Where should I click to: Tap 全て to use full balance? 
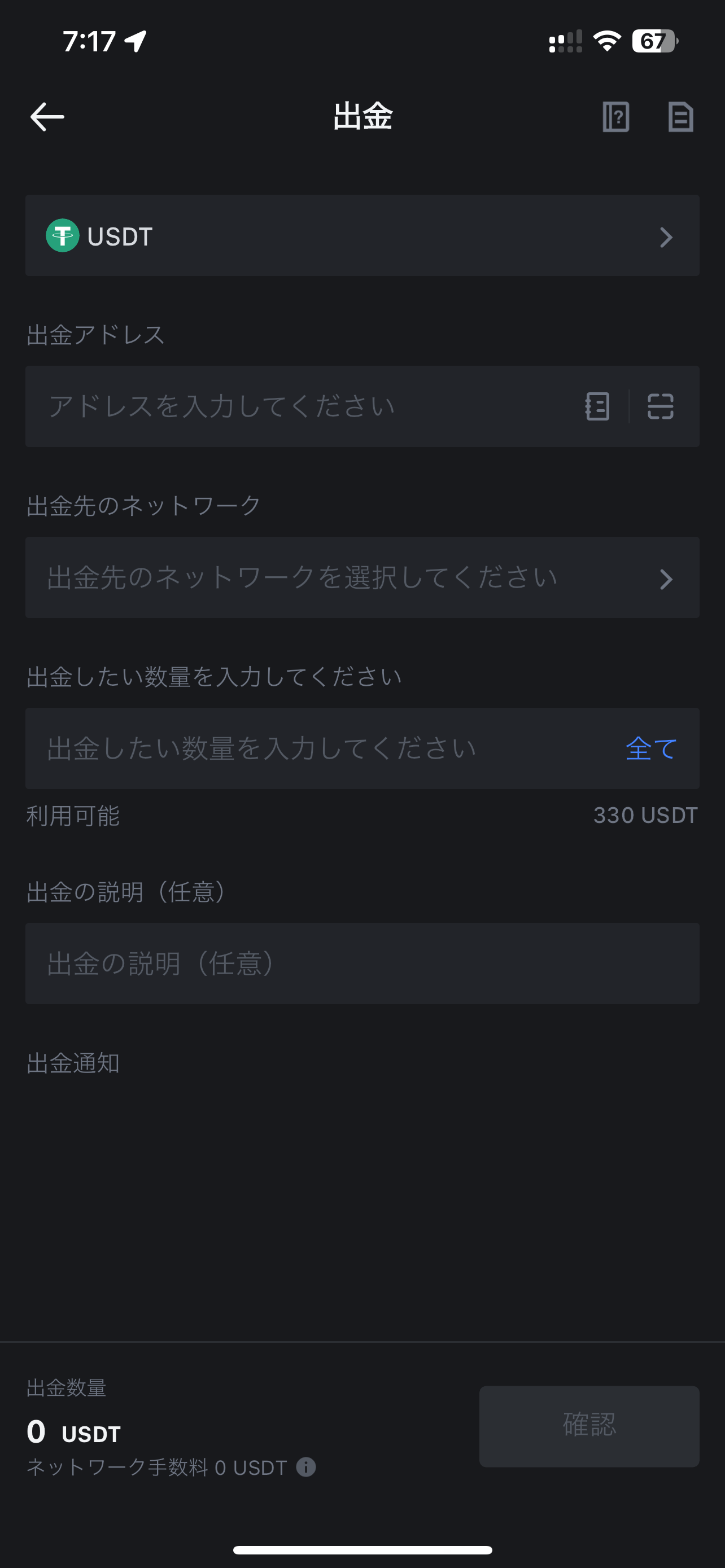[x=650, y=748]
